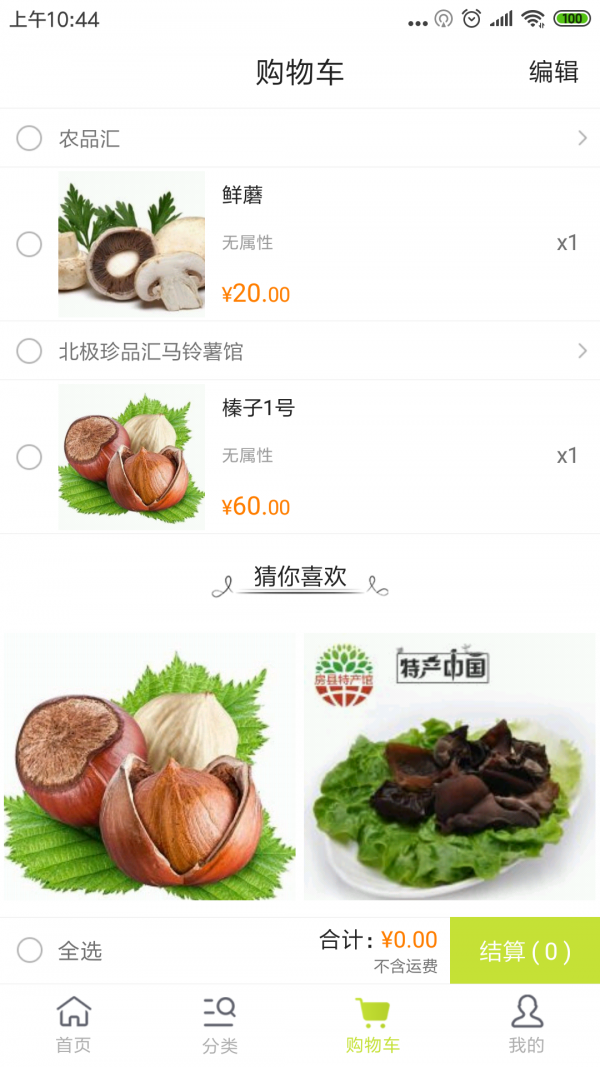Viewport: 600px width, 1067px height.
Task: Switch to the 分类 categories tab
Action: click(x=220, y=1025)
